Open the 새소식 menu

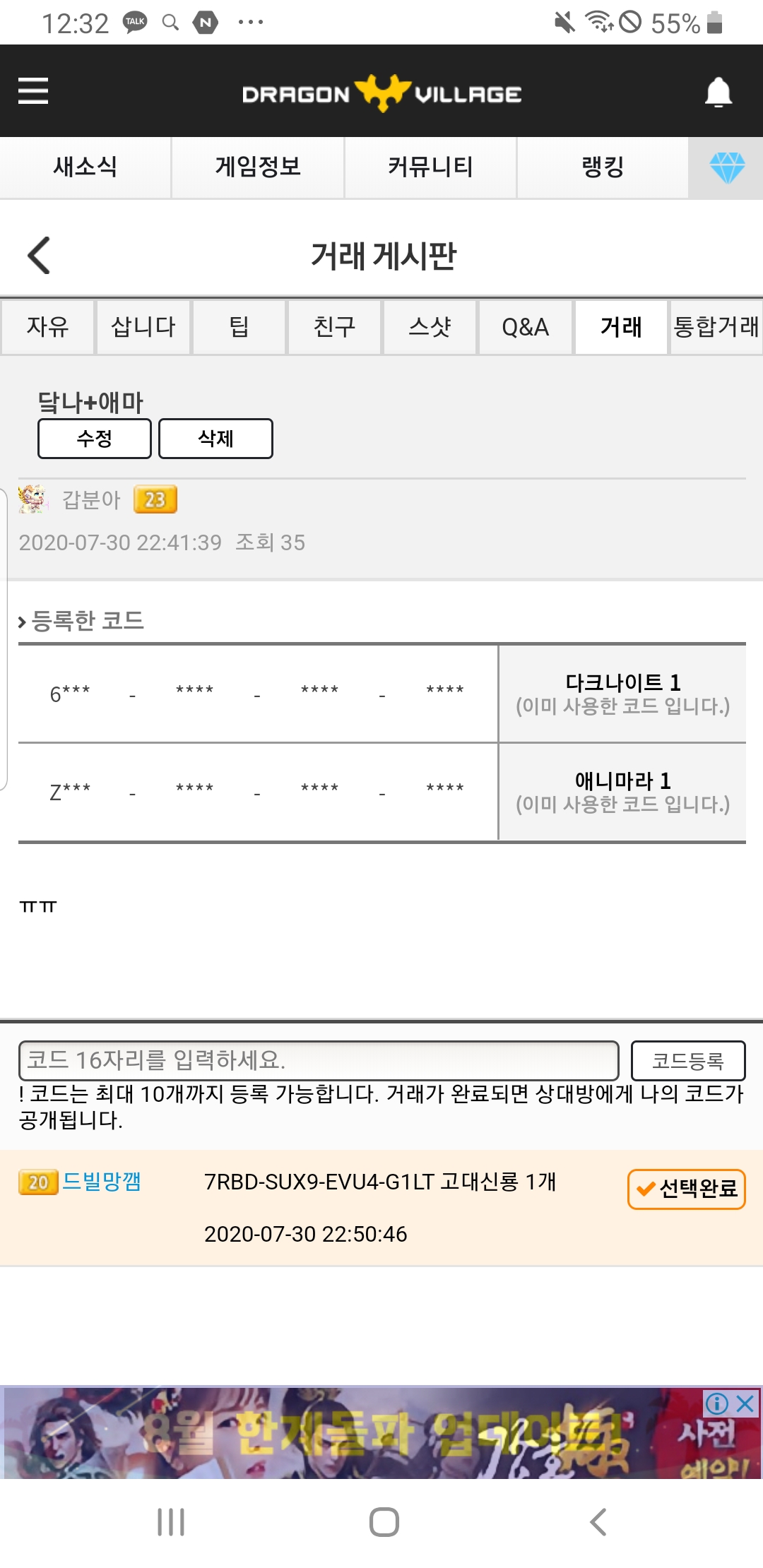(x=85, y=167)
